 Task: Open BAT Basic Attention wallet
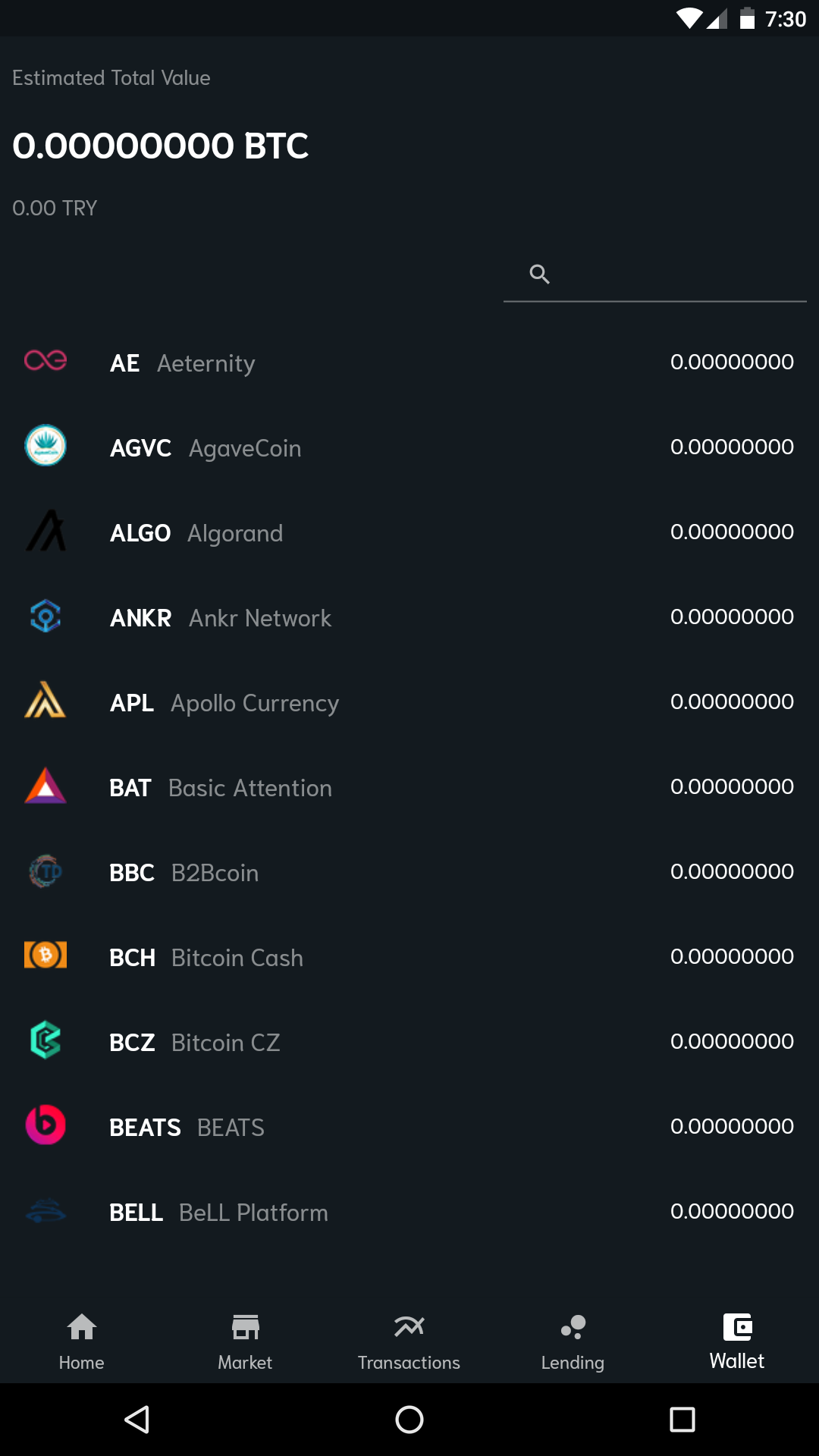tap(409, 787)
